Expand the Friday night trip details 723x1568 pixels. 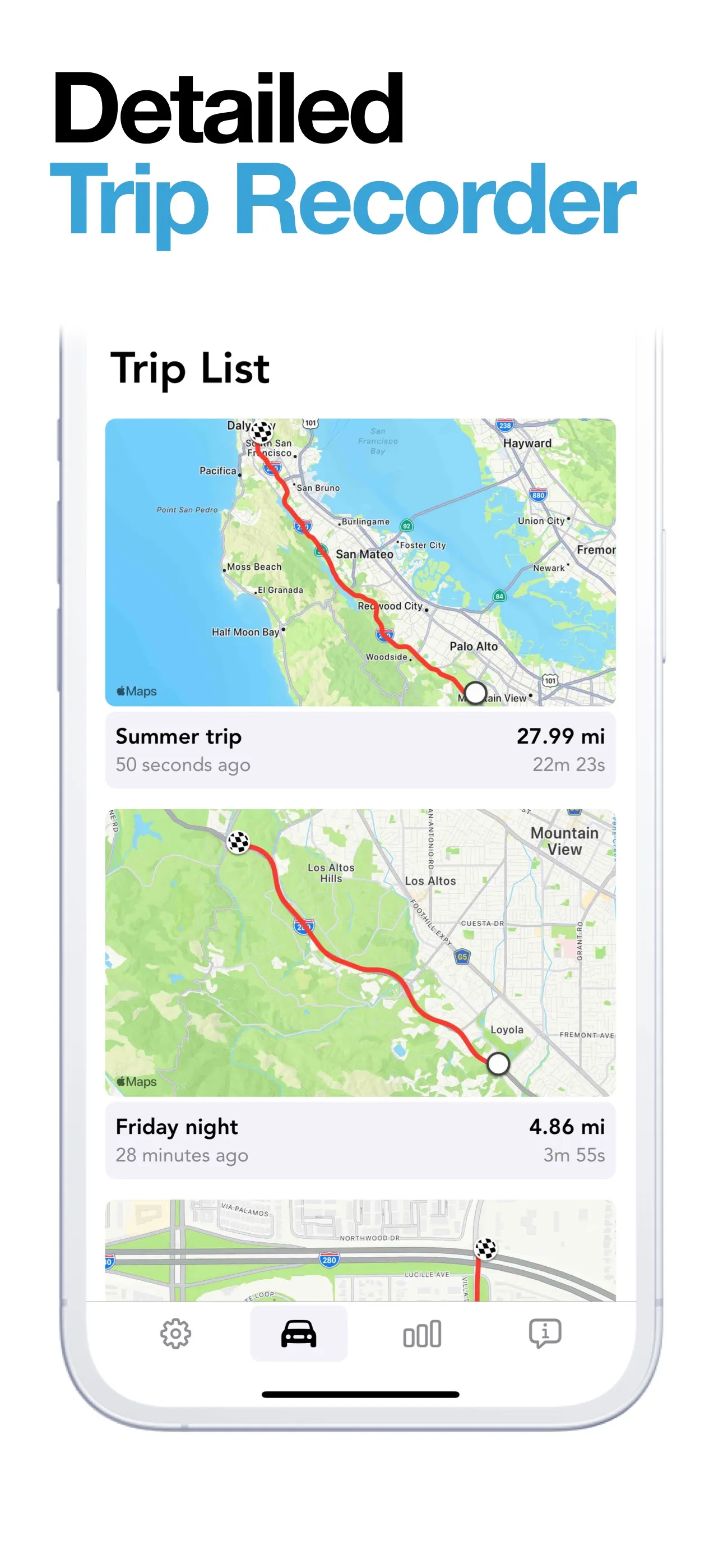coord(361,1140)
